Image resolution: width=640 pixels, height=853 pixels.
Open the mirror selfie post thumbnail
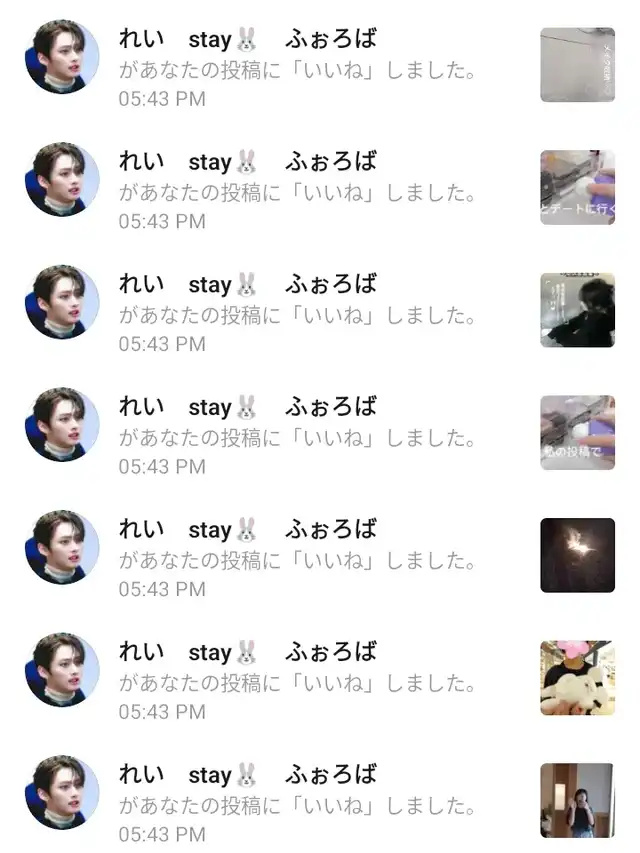[x=577, y=800]
